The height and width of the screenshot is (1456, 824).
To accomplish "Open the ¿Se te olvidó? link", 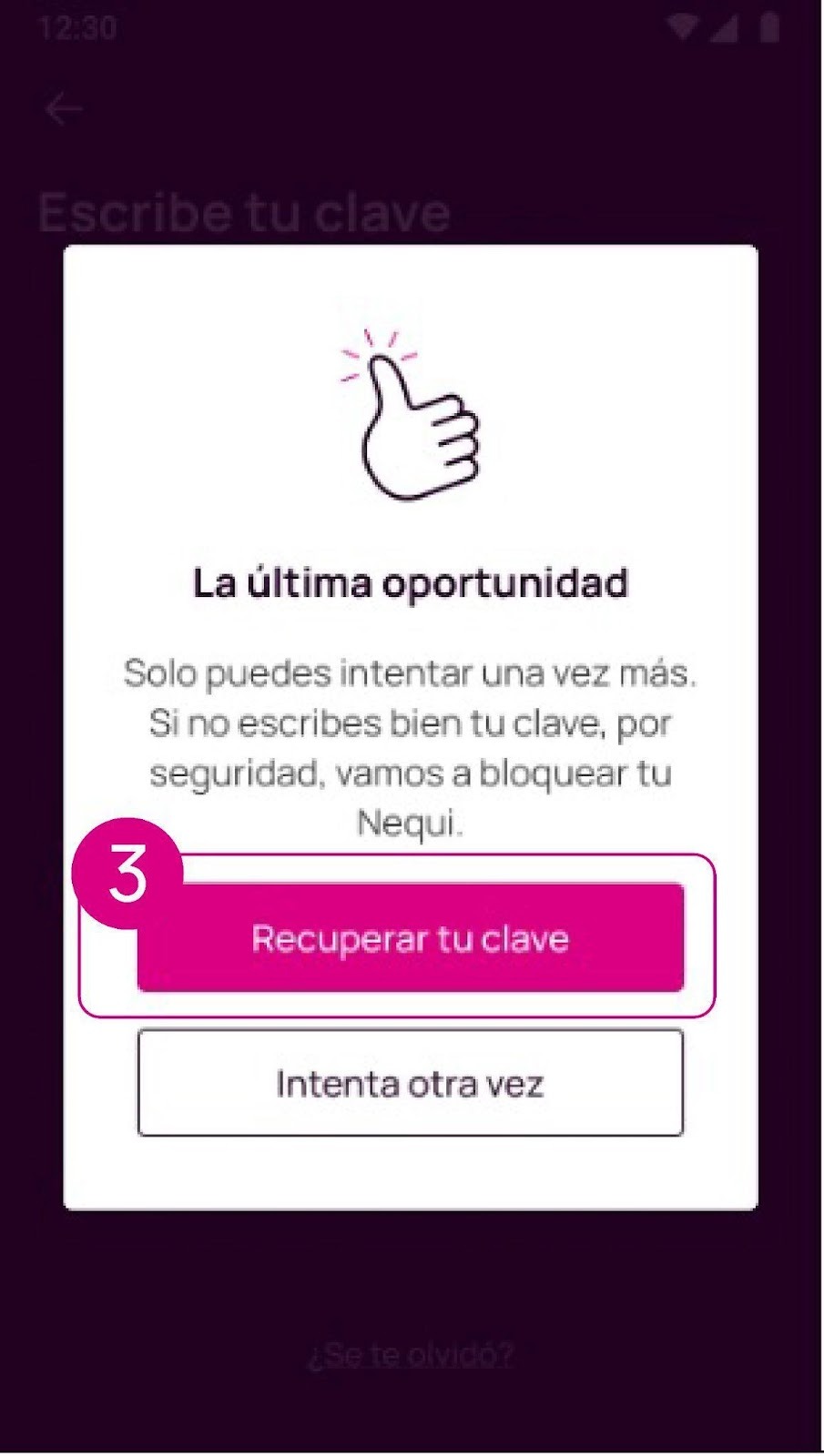I will 410,1353.
